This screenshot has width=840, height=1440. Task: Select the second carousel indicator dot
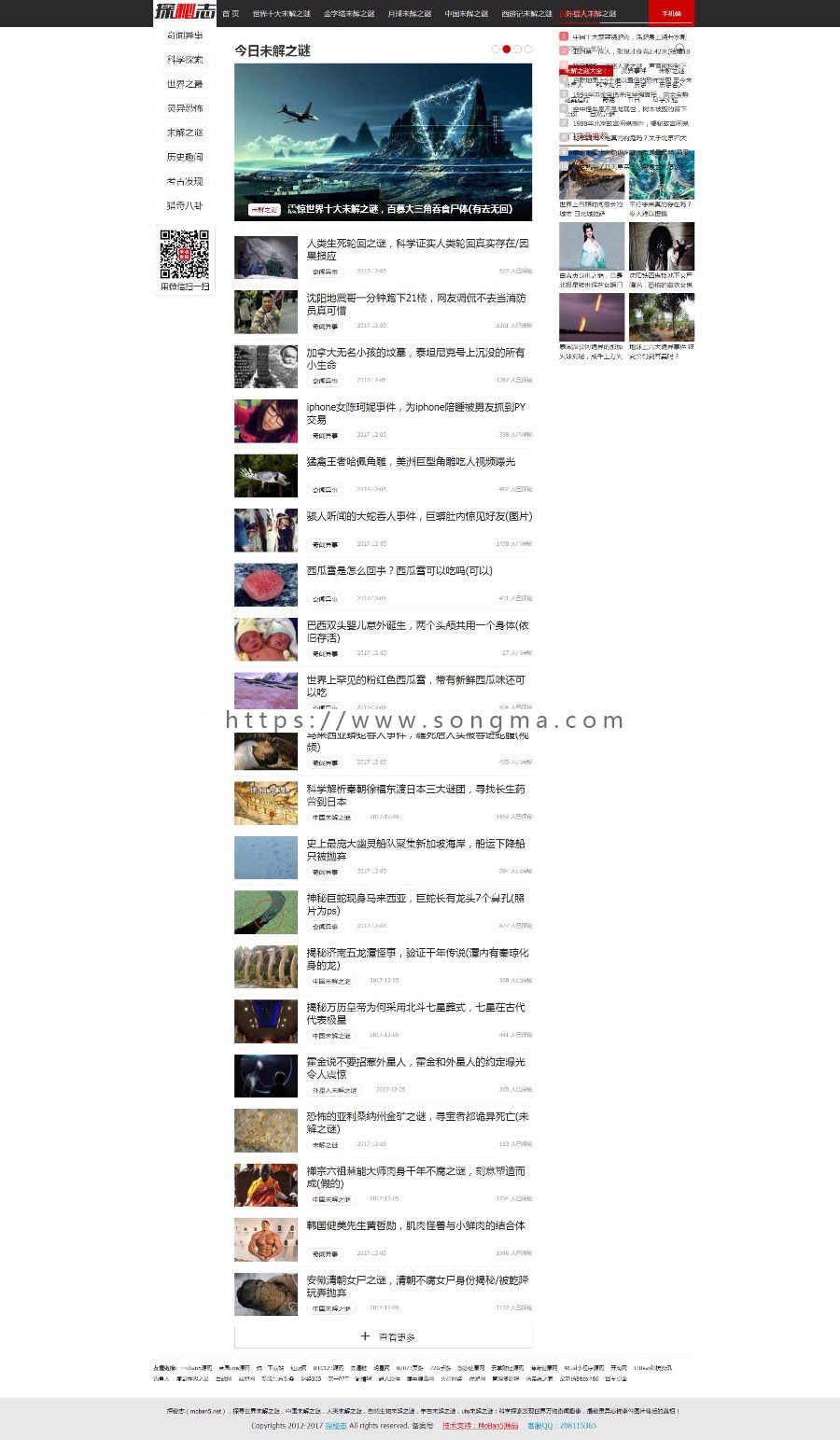[507, 49]
